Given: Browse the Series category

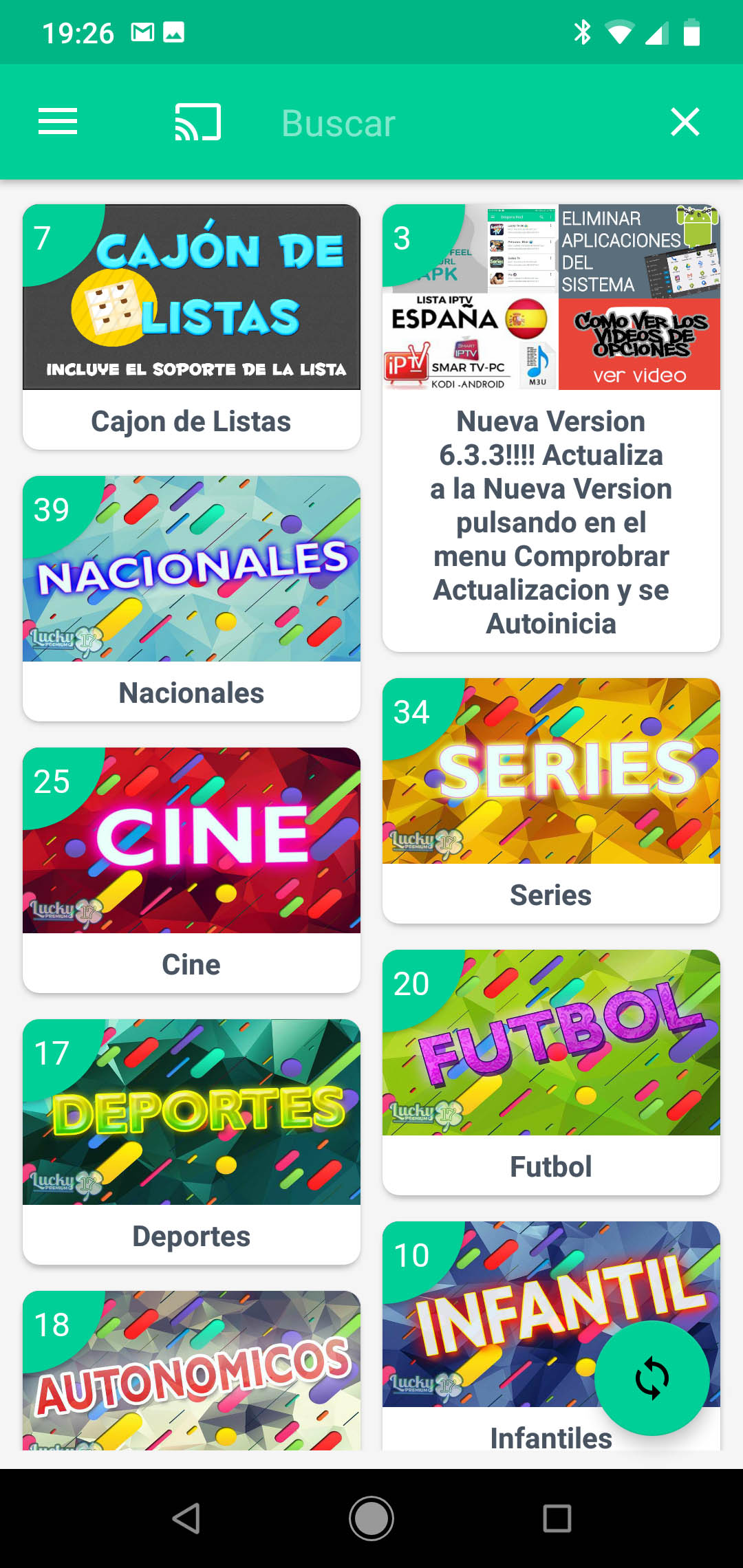Looking at the screenshot, I should tap(551, 800).
